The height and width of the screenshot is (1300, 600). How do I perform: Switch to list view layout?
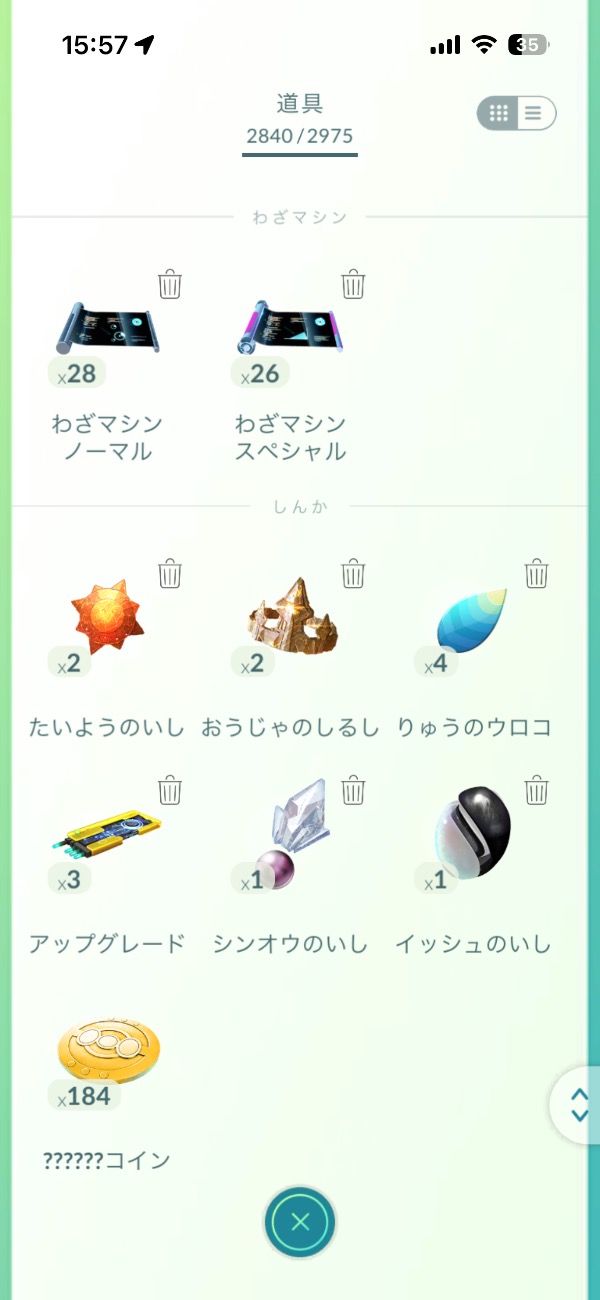point(534,113)
